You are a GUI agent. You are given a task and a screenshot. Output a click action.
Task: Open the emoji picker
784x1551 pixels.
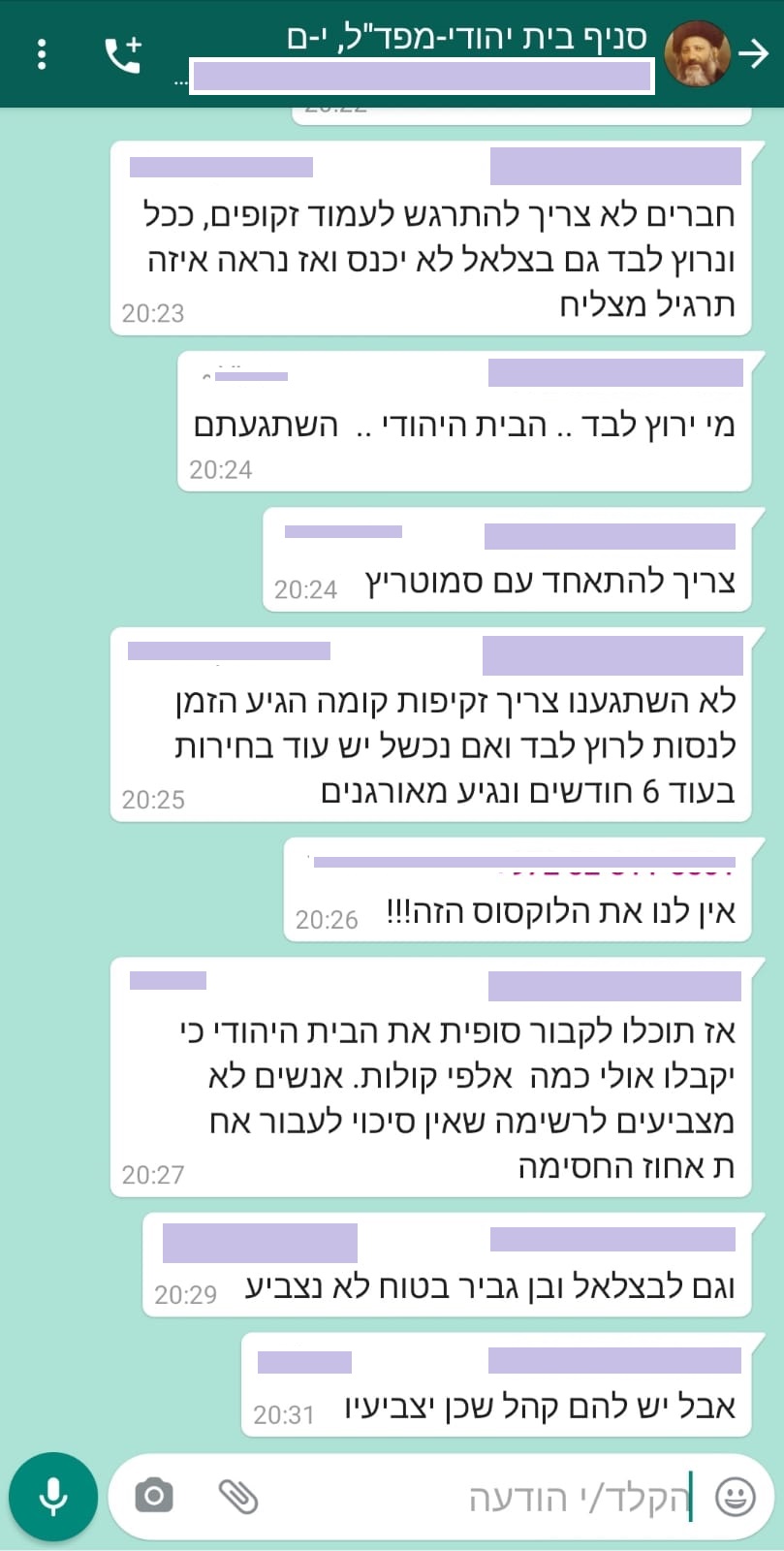(x=735, y=1497)
